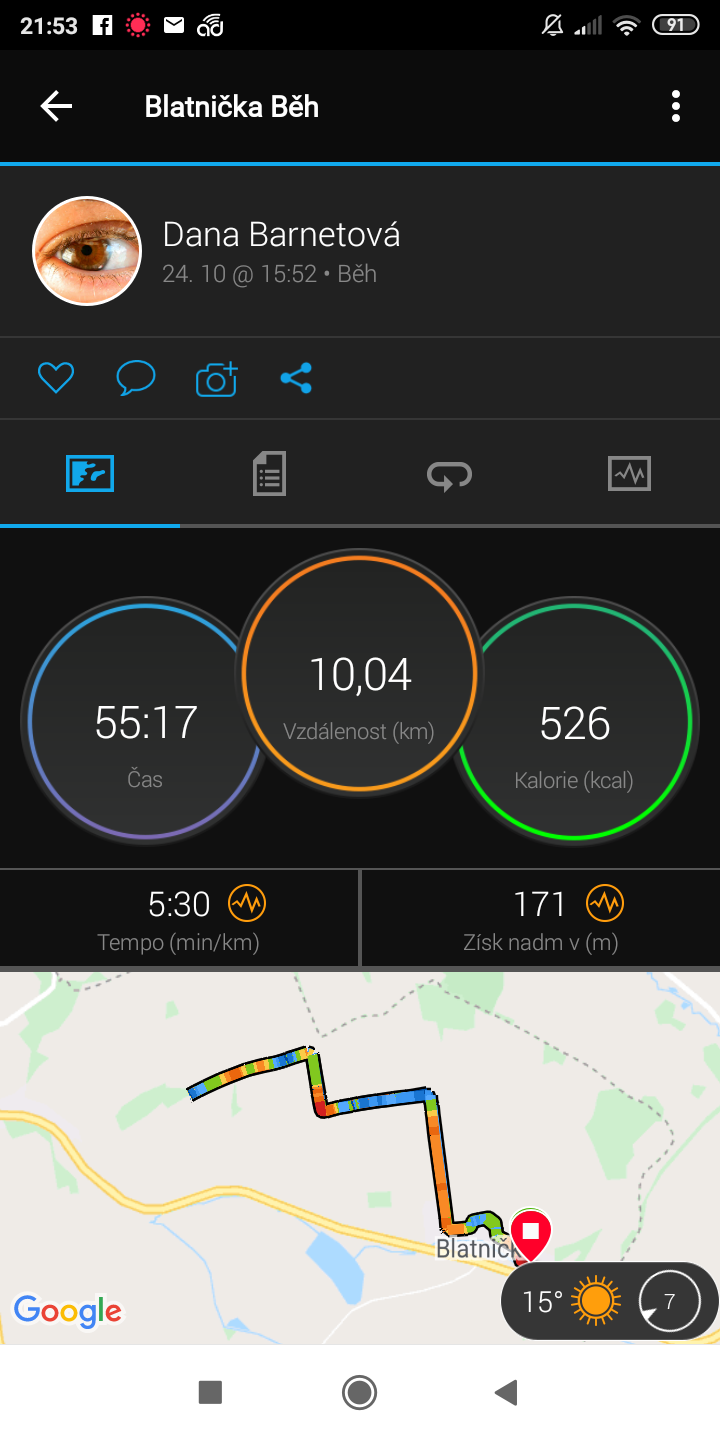Add a photo with the camera icon
This screenshot has height=1440, width=720.
pos(217,378)
